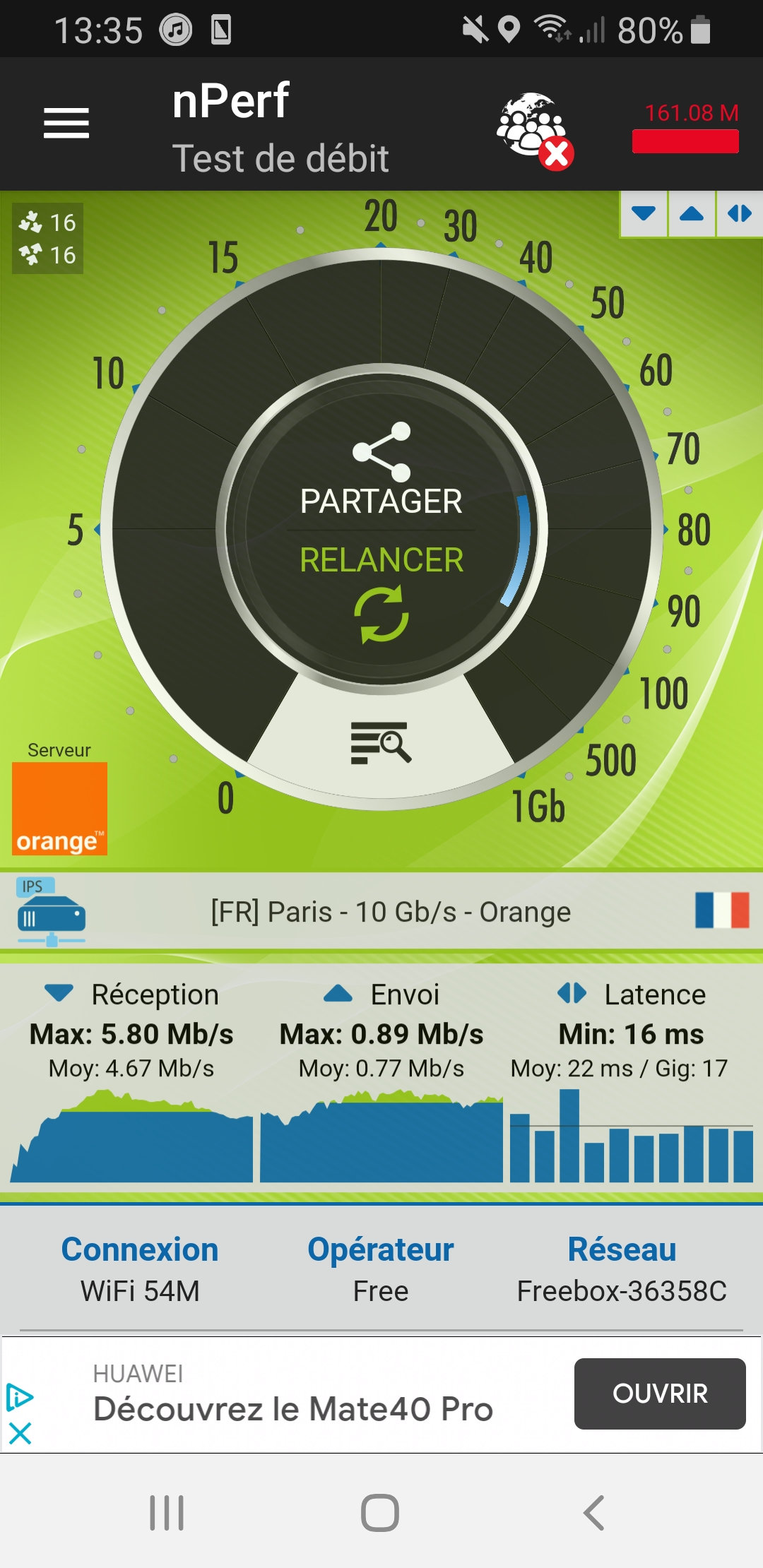Screen dimensions: 763x1568
Task: Tap the 161.08 M data usage indicator
Action: coord(686,129)
